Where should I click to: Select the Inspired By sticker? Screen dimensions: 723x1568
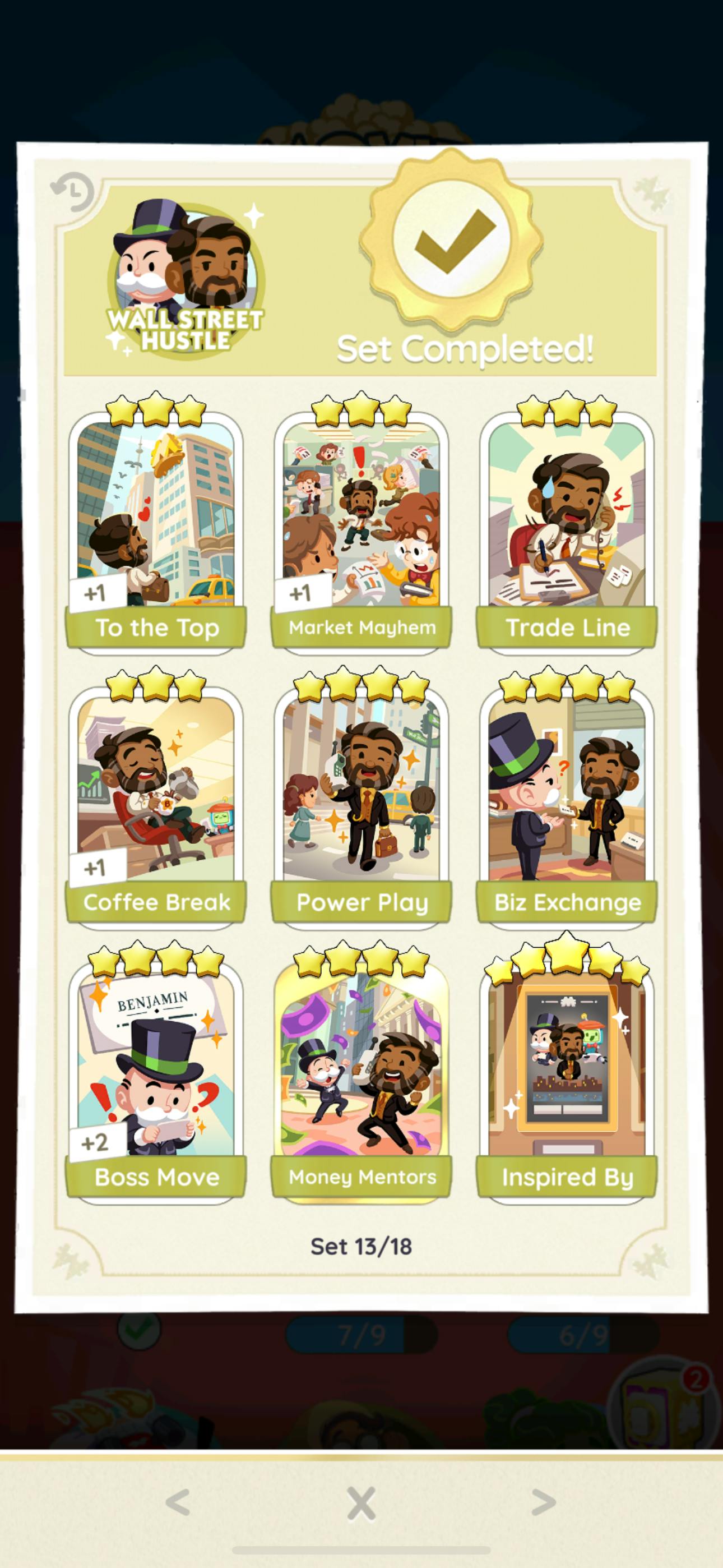[x=567, y=1078]
